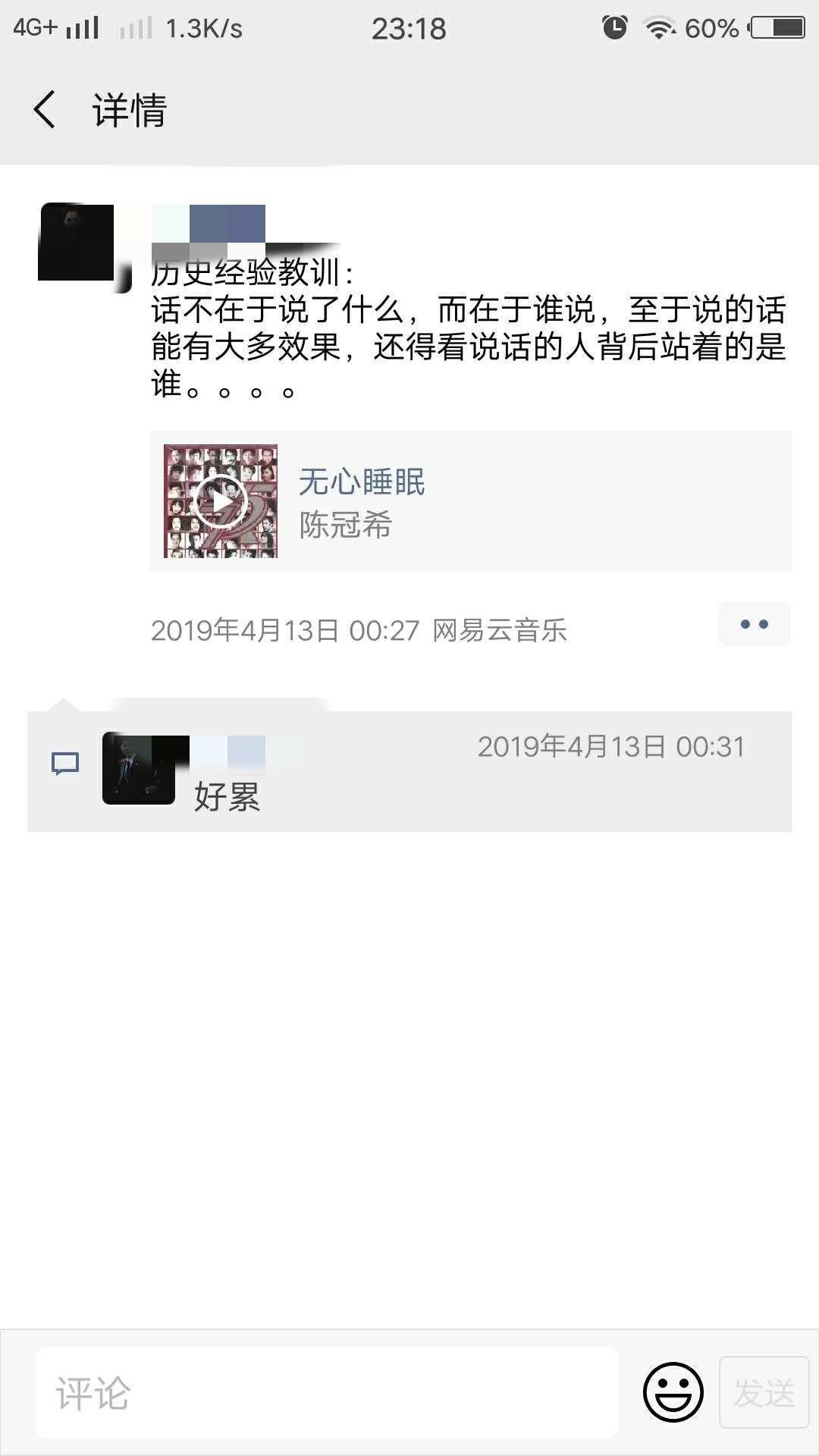
Task: Open the avatar of the 好累 commenter
Action: pos(140,767)
